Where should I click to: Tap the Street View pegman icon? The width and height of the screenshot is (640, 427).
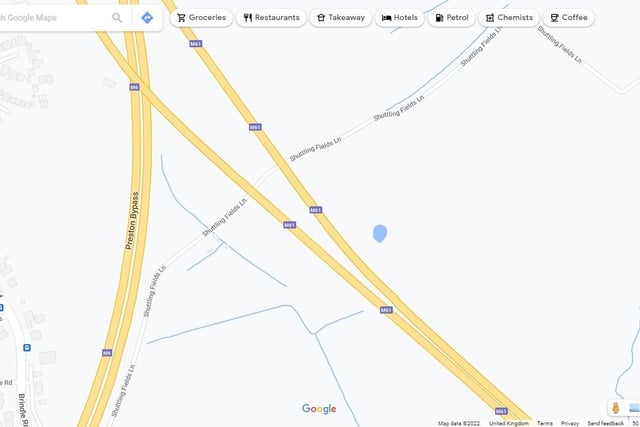(x=615, y=407)
